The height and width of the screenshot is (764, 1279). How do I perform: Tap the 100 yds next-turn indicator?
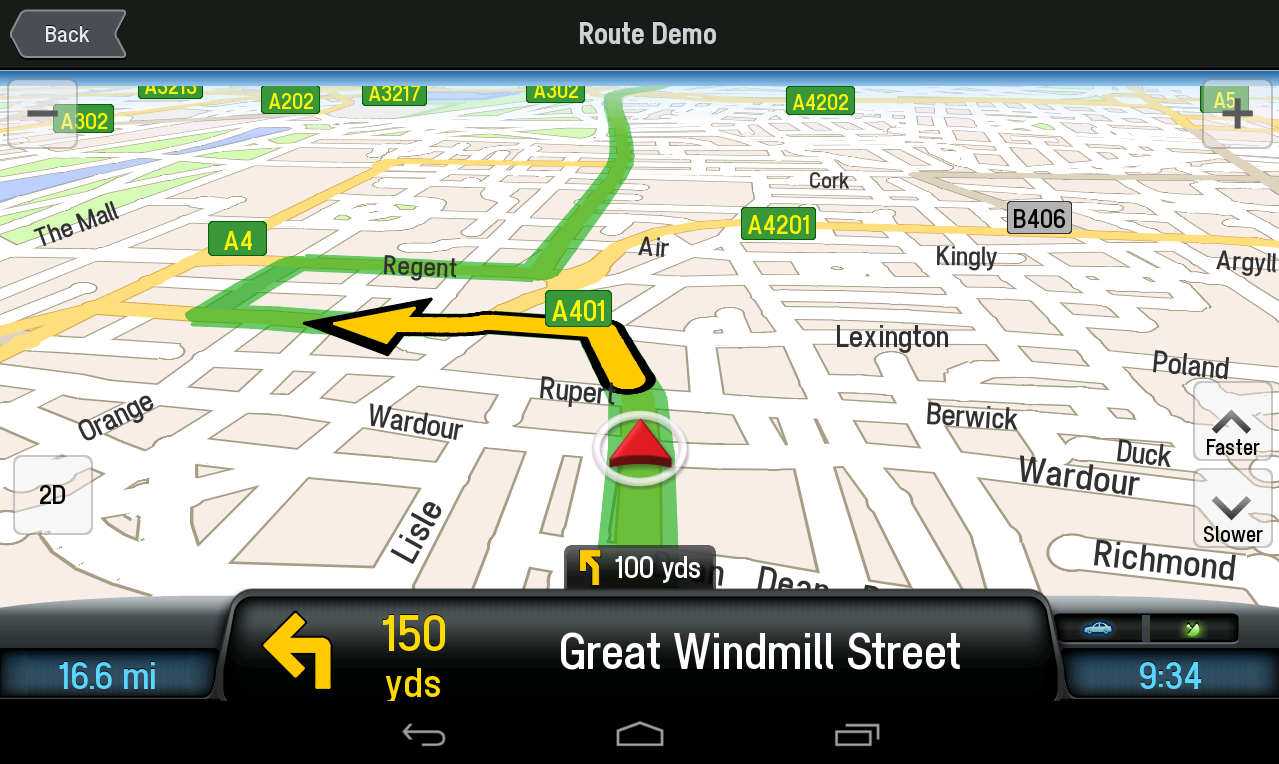[x=640, y=568]
